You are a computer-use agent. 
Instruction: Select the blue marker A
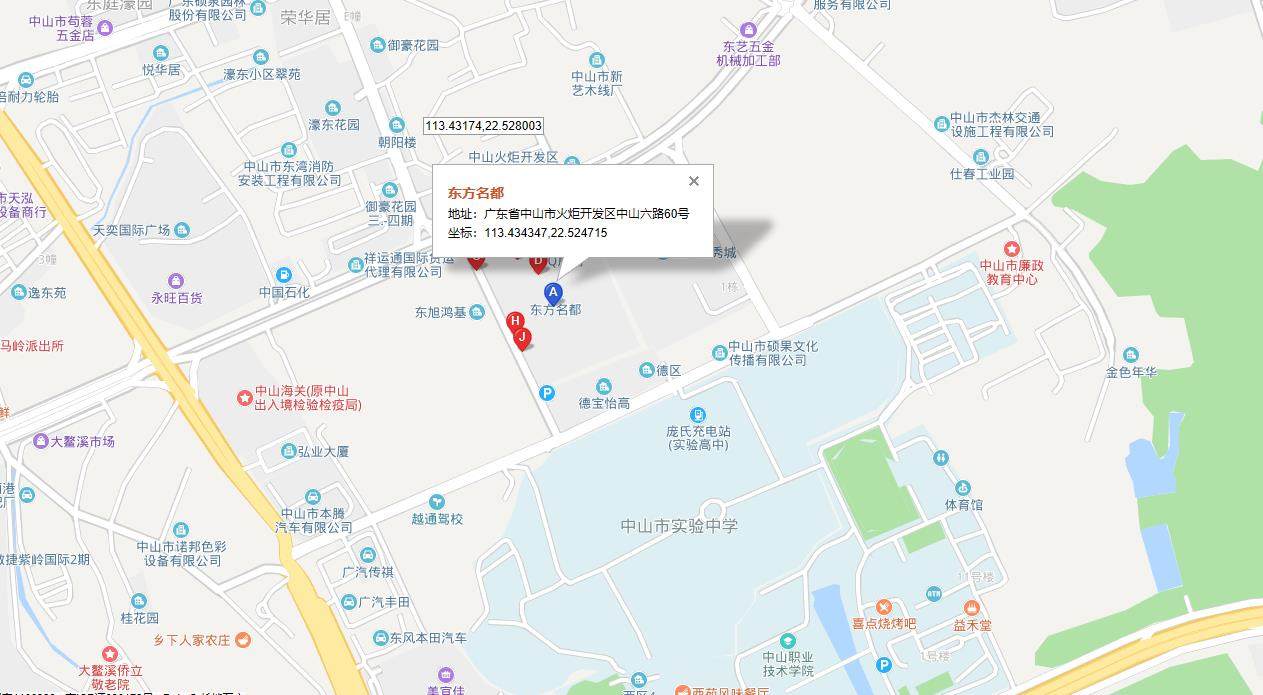click(552, 292)
